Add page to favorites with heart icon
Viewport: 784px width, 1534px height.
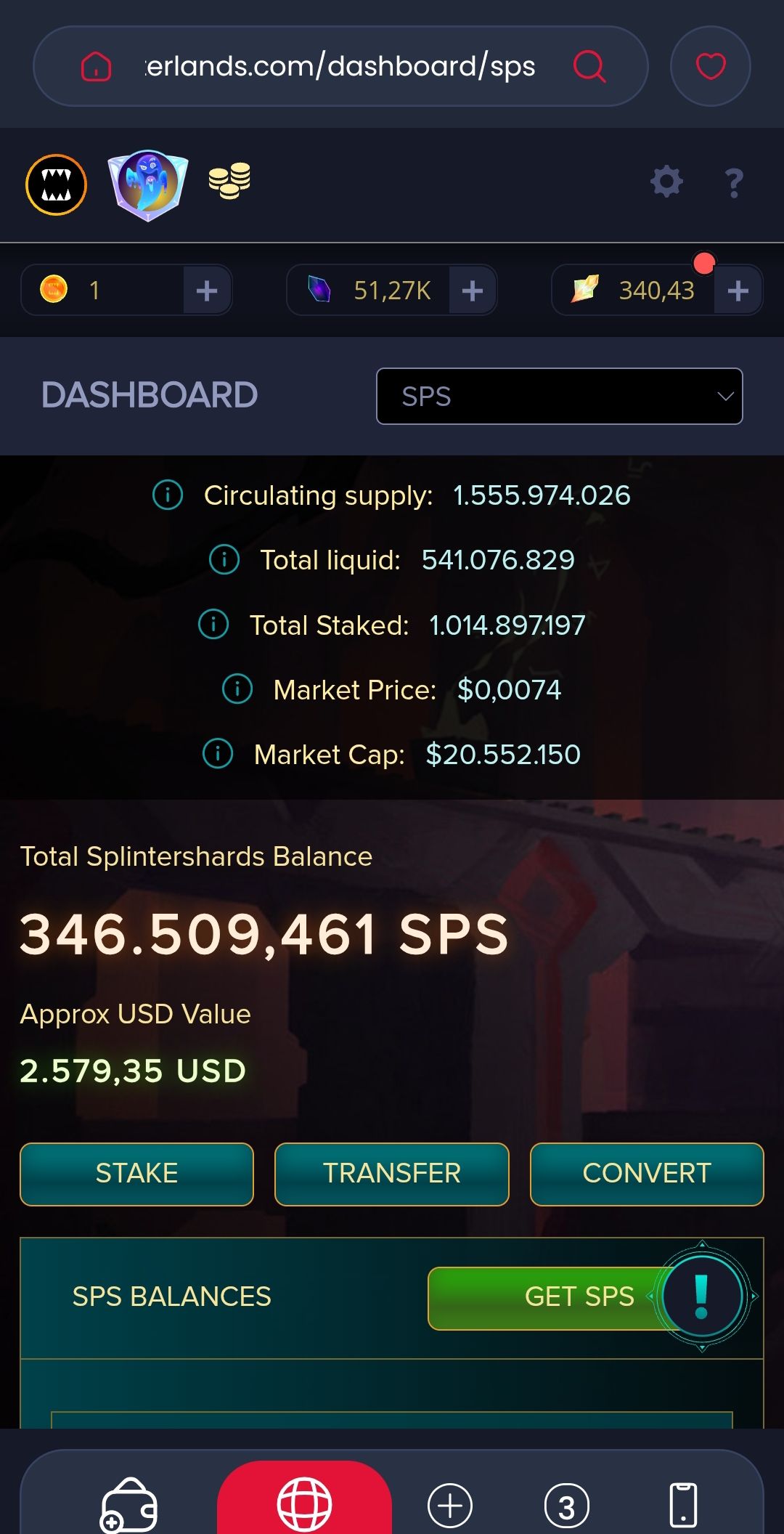point(710,66)
